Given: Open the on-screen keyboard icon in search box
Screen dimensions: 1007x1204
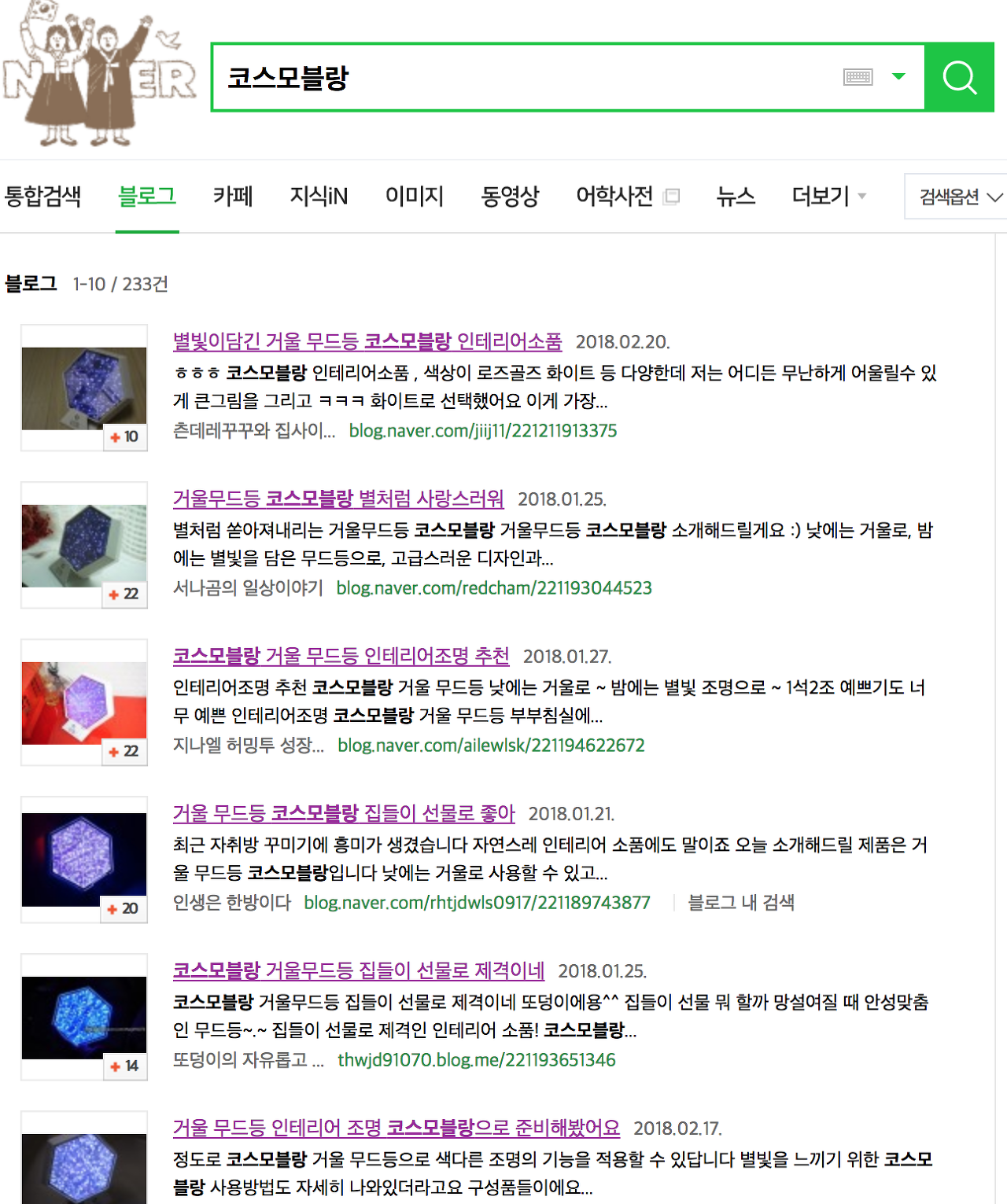Looking at the screenshot, I should (858, 77).
